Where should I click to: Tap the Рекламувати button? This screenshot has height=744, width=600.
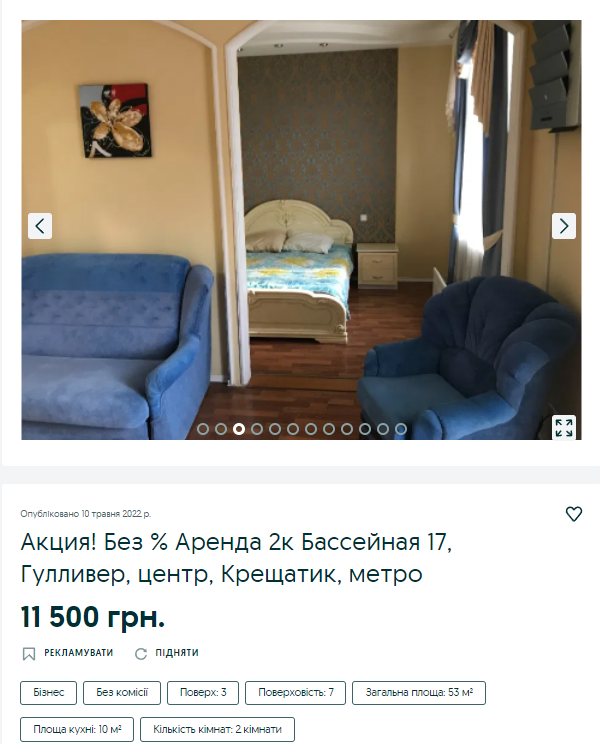tap(68, 653)
